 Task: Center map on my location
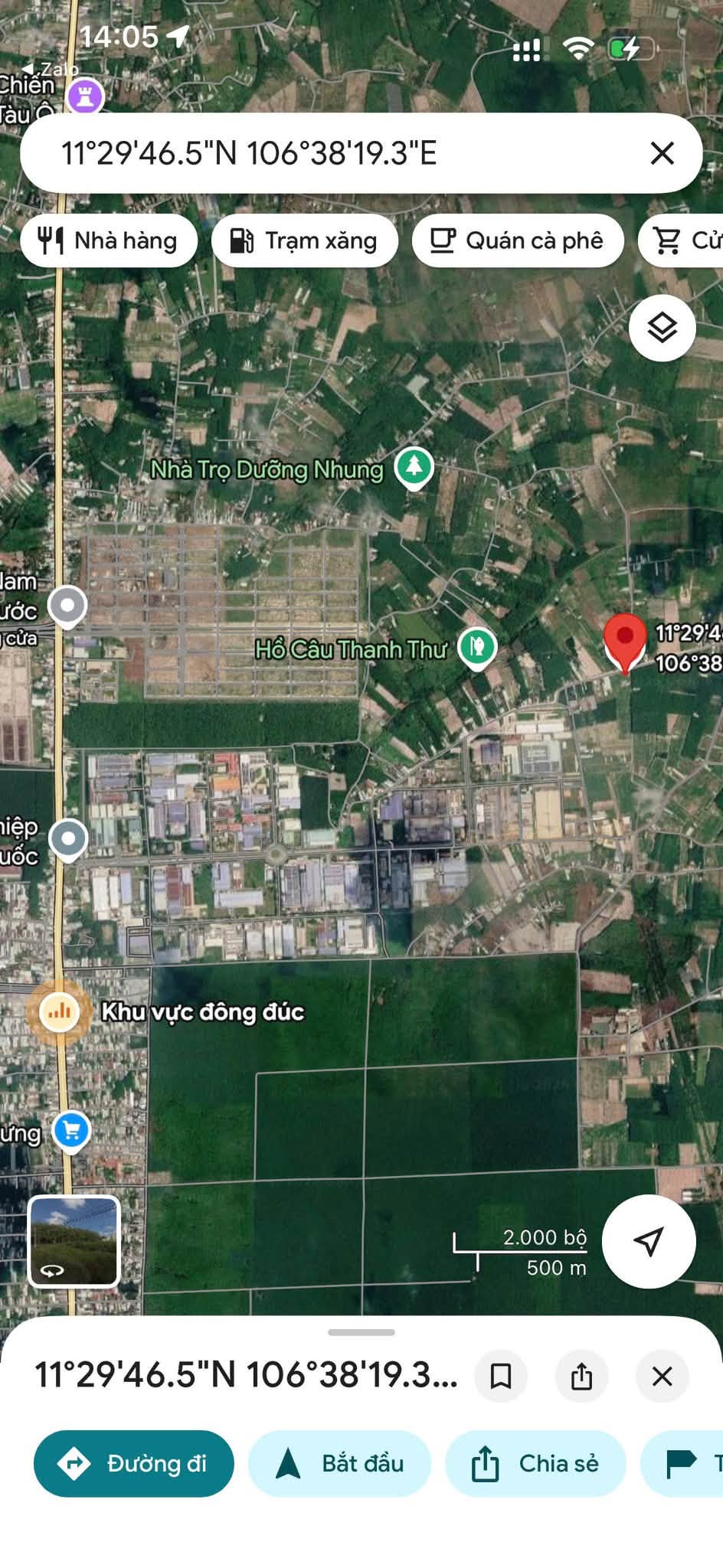(x=649, y=1241)
